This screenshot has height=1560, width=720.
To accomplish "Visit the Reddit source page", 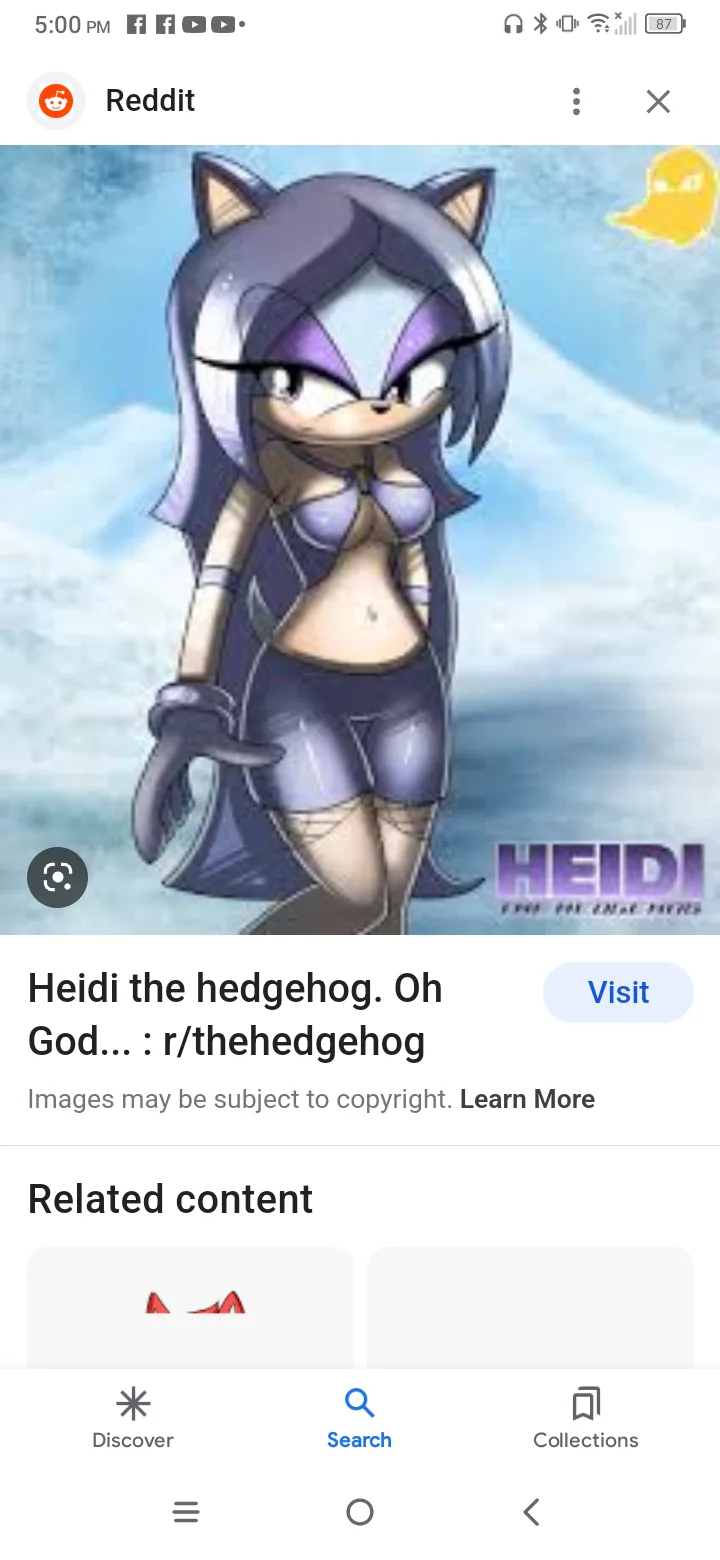I will [618, 992].
